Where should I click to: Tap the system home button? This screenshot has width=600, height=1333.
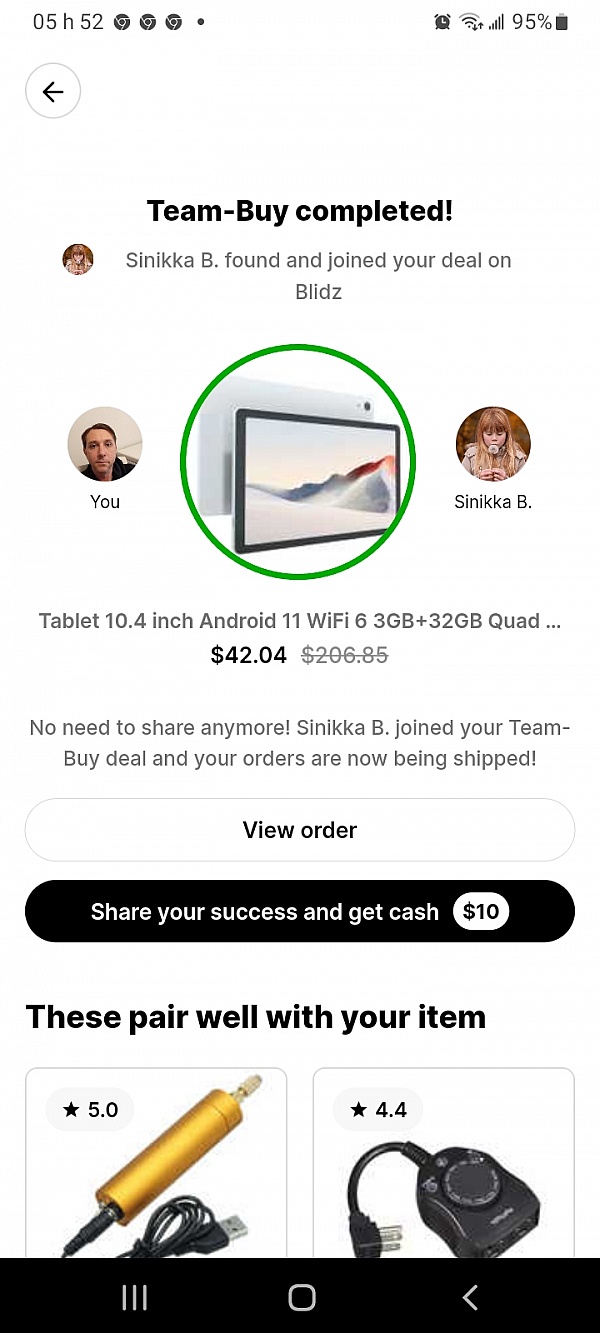(x=301, y=1297)
